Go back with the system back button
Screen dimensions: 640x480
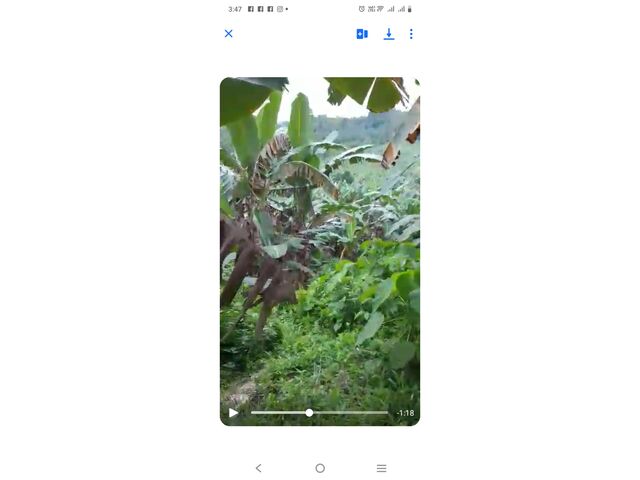tap(258, 468)
